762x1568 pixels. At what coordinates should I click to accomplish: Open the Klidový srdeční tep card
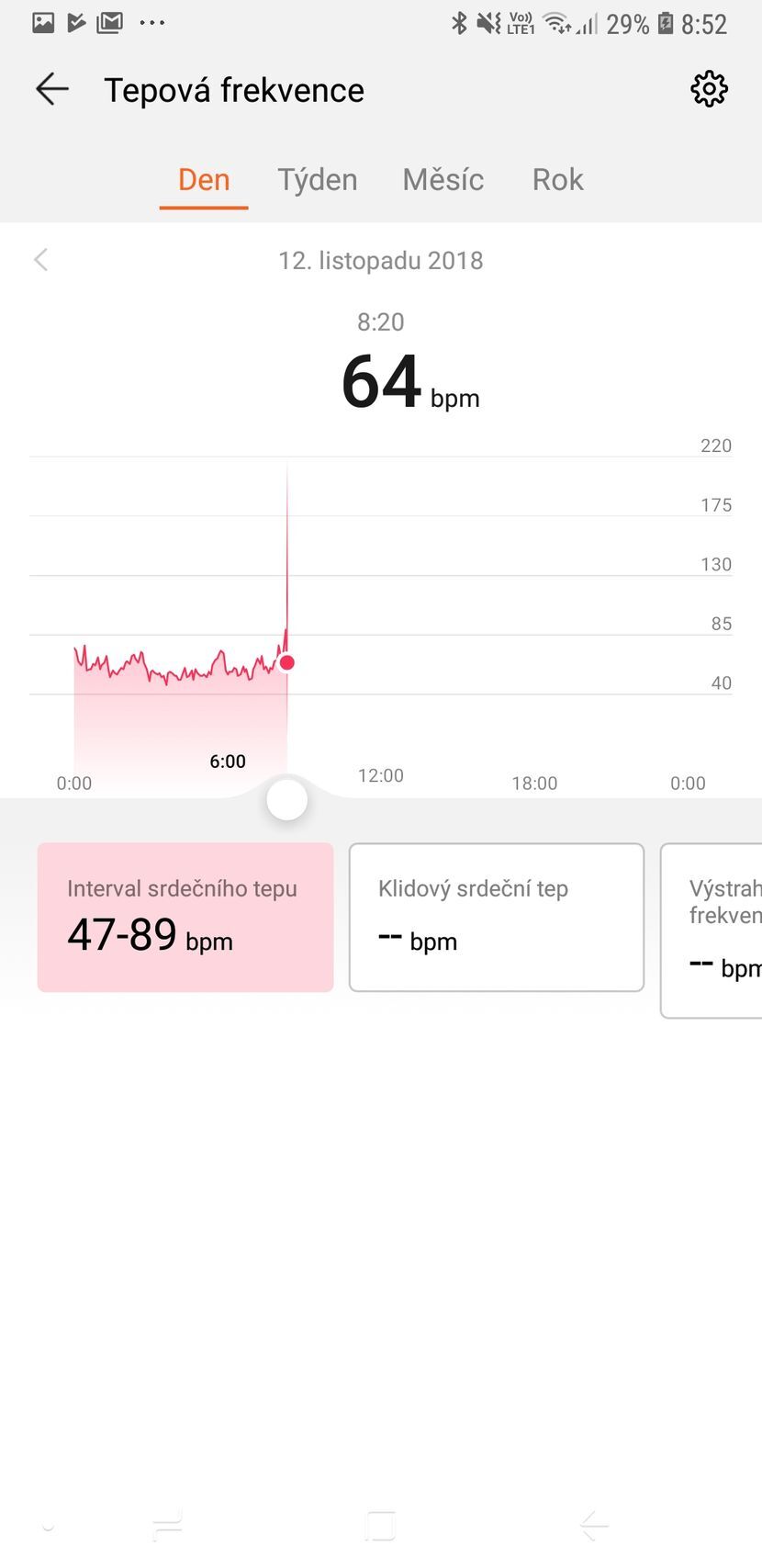[x=496, y=916]
